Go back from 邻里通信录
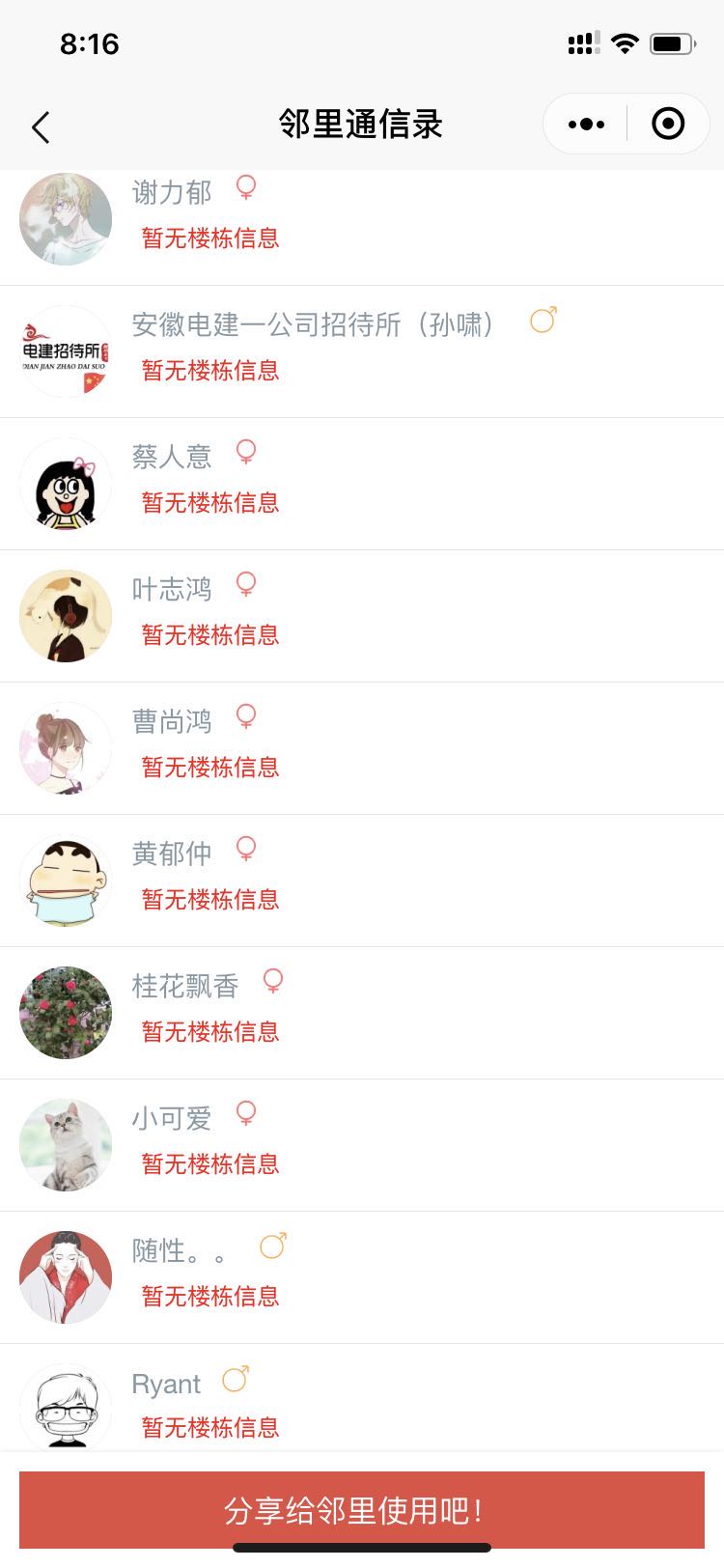The height and width of the screenshot is (1568, 724). pyautogui.click(x=41, y=126)
